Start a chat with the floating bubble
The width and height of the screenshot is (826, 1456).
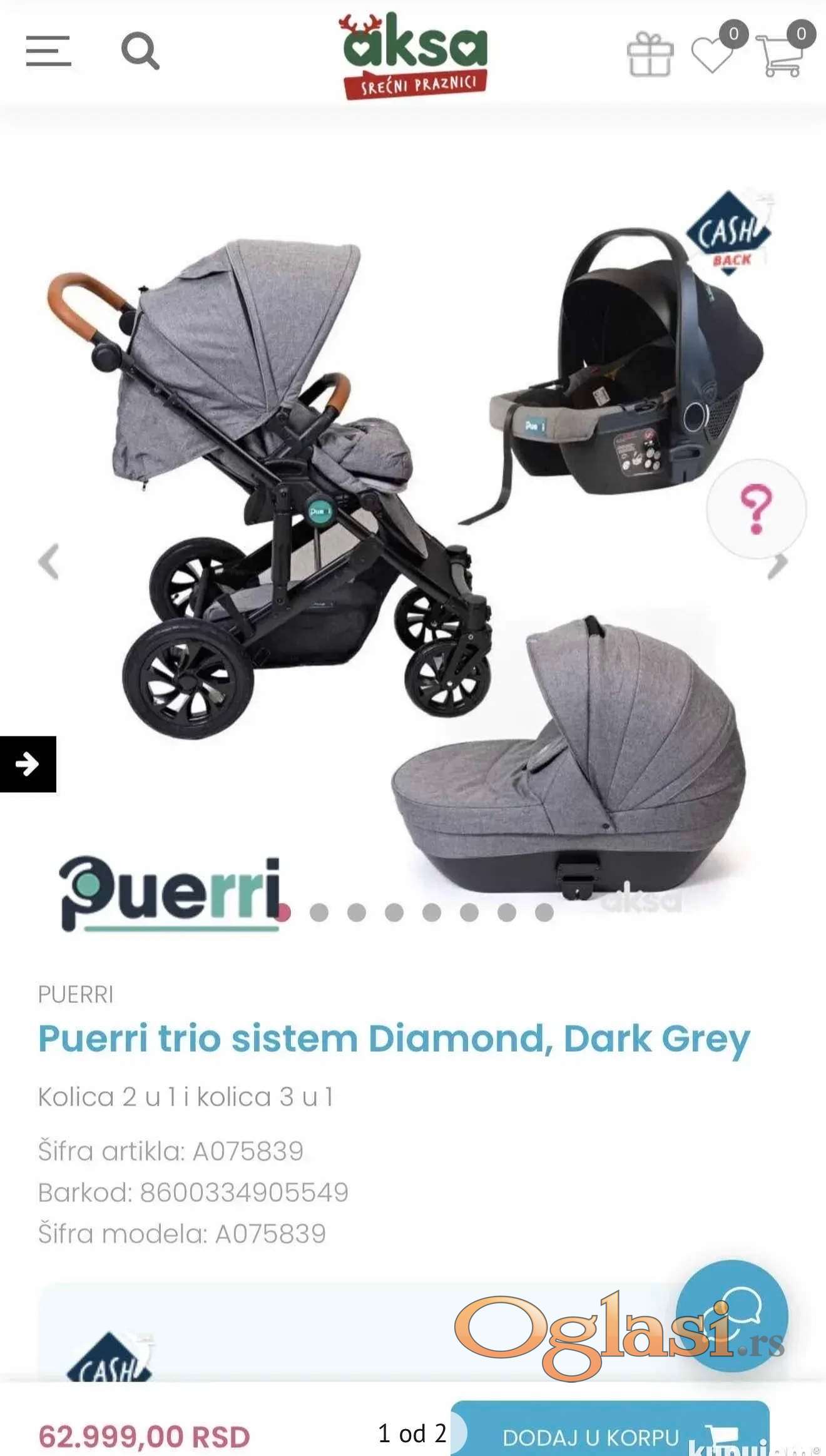732,1315
